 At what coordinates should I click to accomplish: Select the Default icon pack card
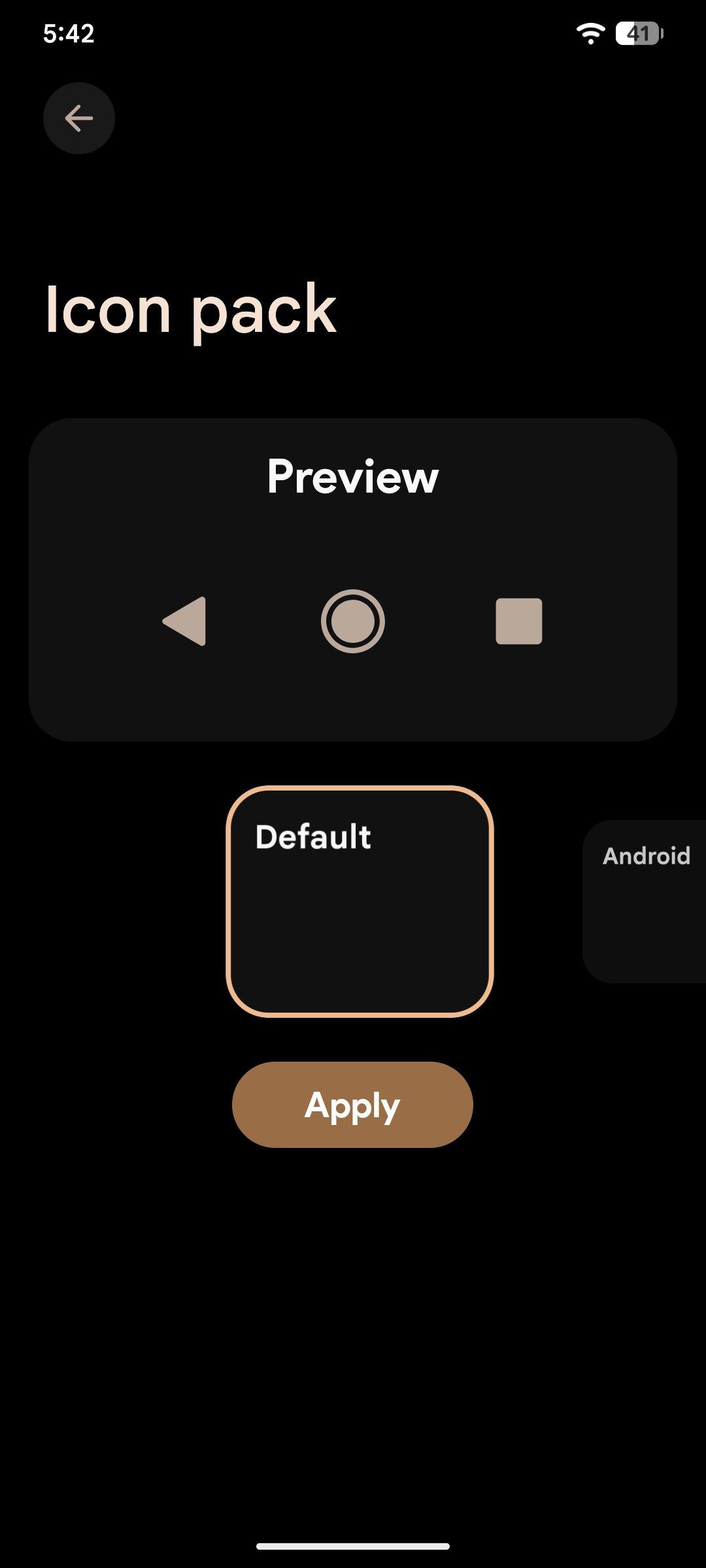point(360,902)
